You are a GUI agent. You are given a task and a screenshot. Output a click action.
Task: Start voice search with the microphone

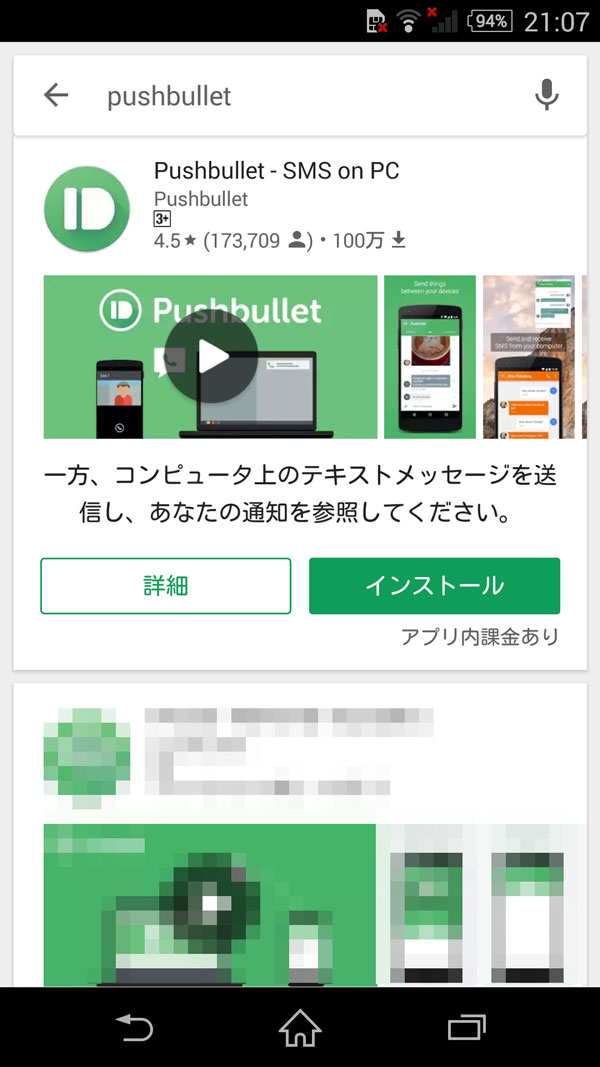tap(546, 96)
